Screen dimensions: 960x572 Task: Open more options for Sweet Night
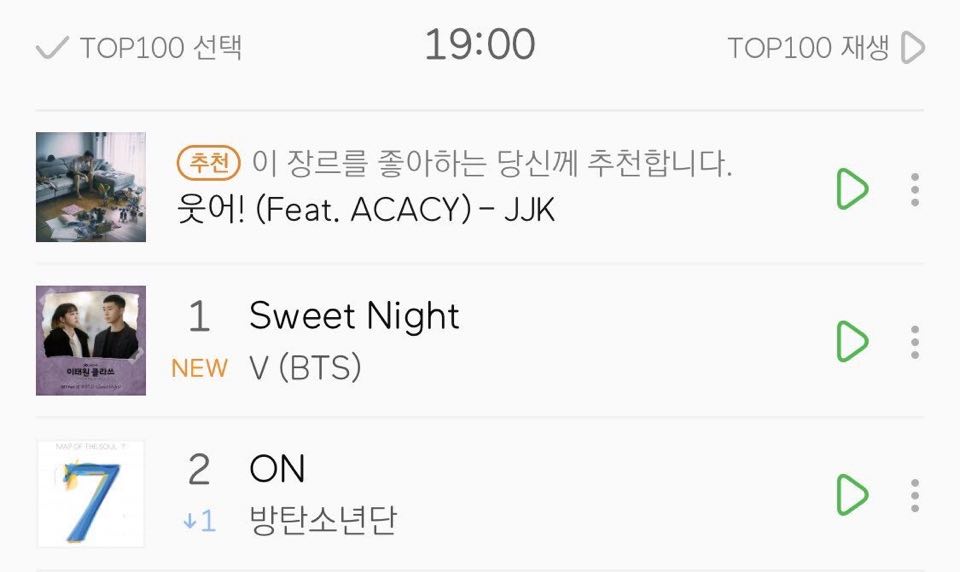tap(914, 342)
